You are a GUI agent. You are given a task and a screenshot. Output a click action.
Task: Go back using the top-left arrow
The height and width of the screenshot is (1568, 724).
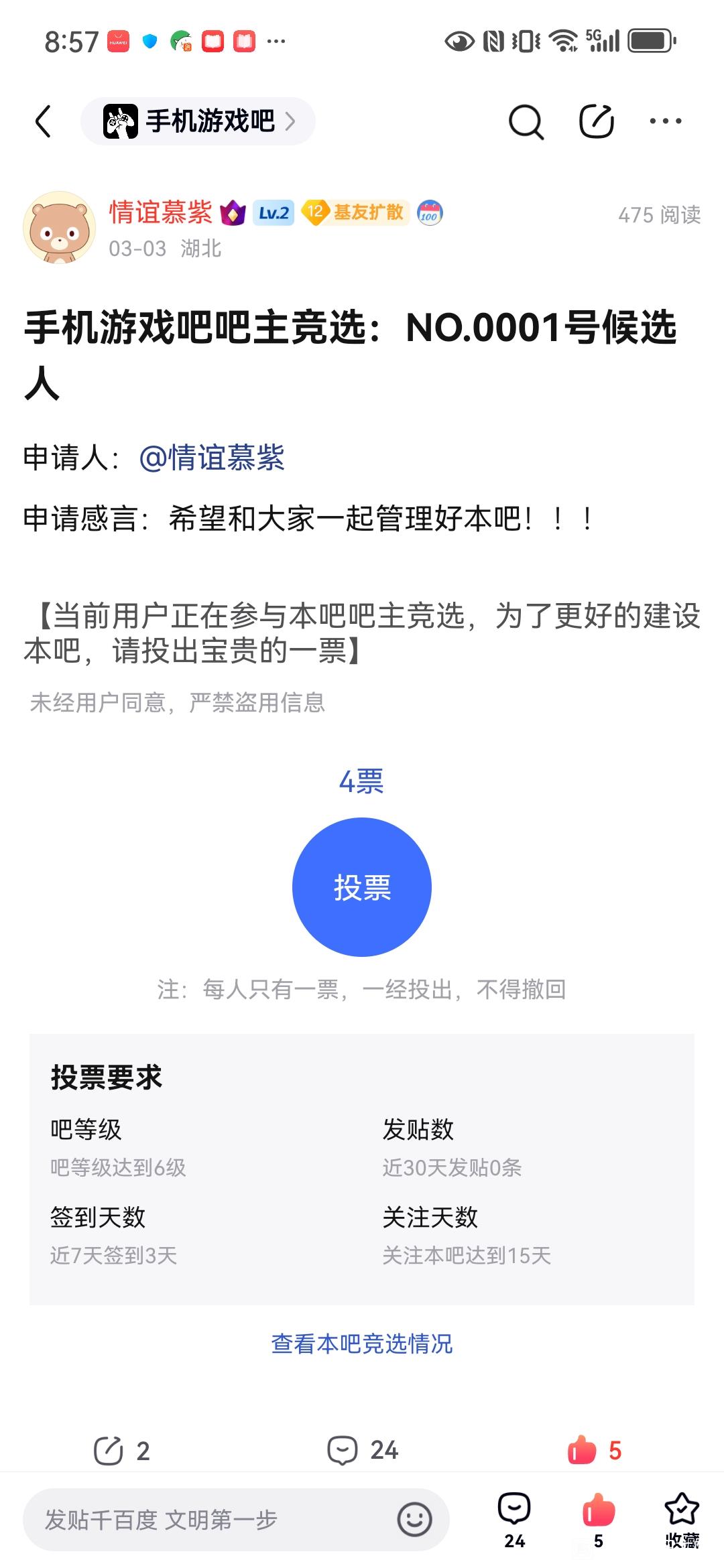pyautogui.click(x=43, y=121)
